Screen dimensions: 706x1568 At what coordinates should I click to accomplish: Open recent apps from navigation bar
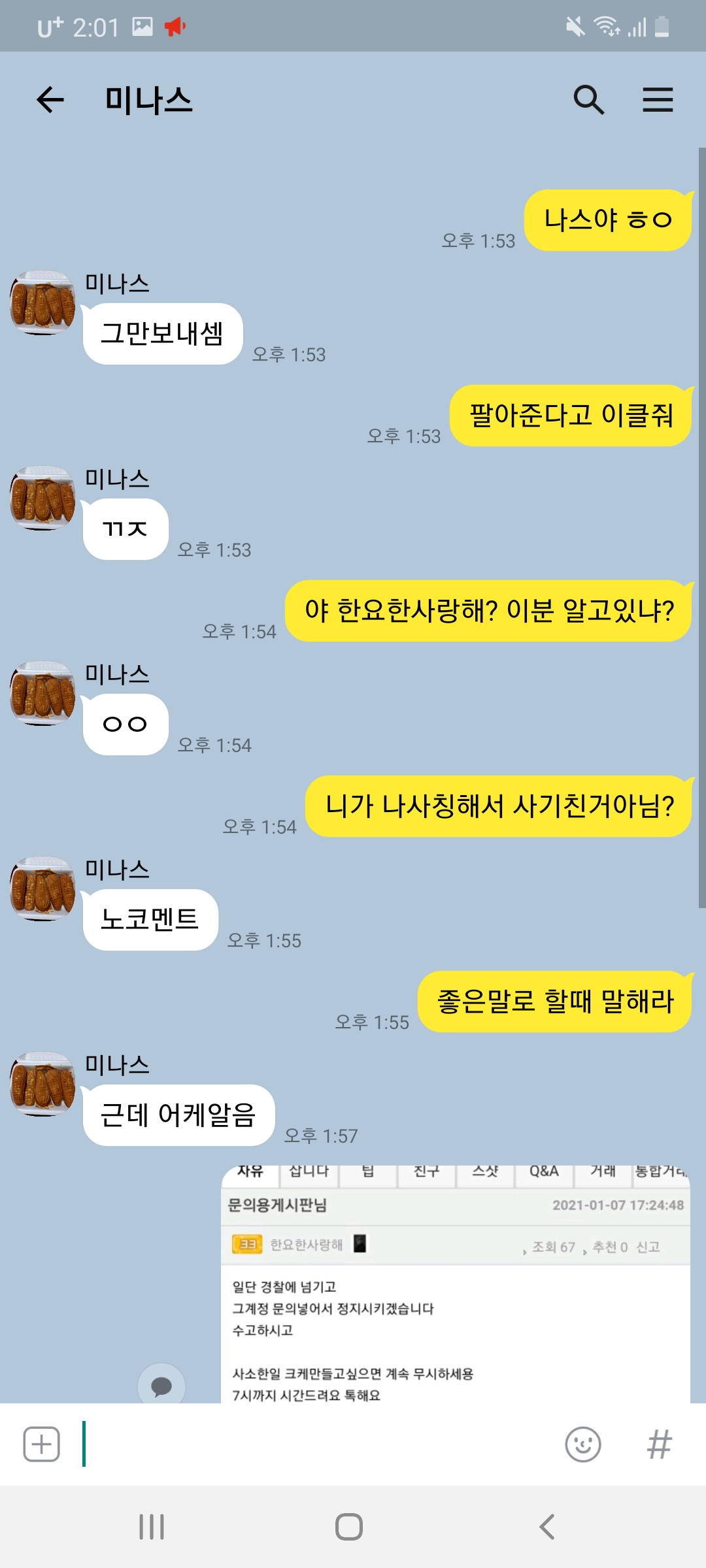point(152,1527)
